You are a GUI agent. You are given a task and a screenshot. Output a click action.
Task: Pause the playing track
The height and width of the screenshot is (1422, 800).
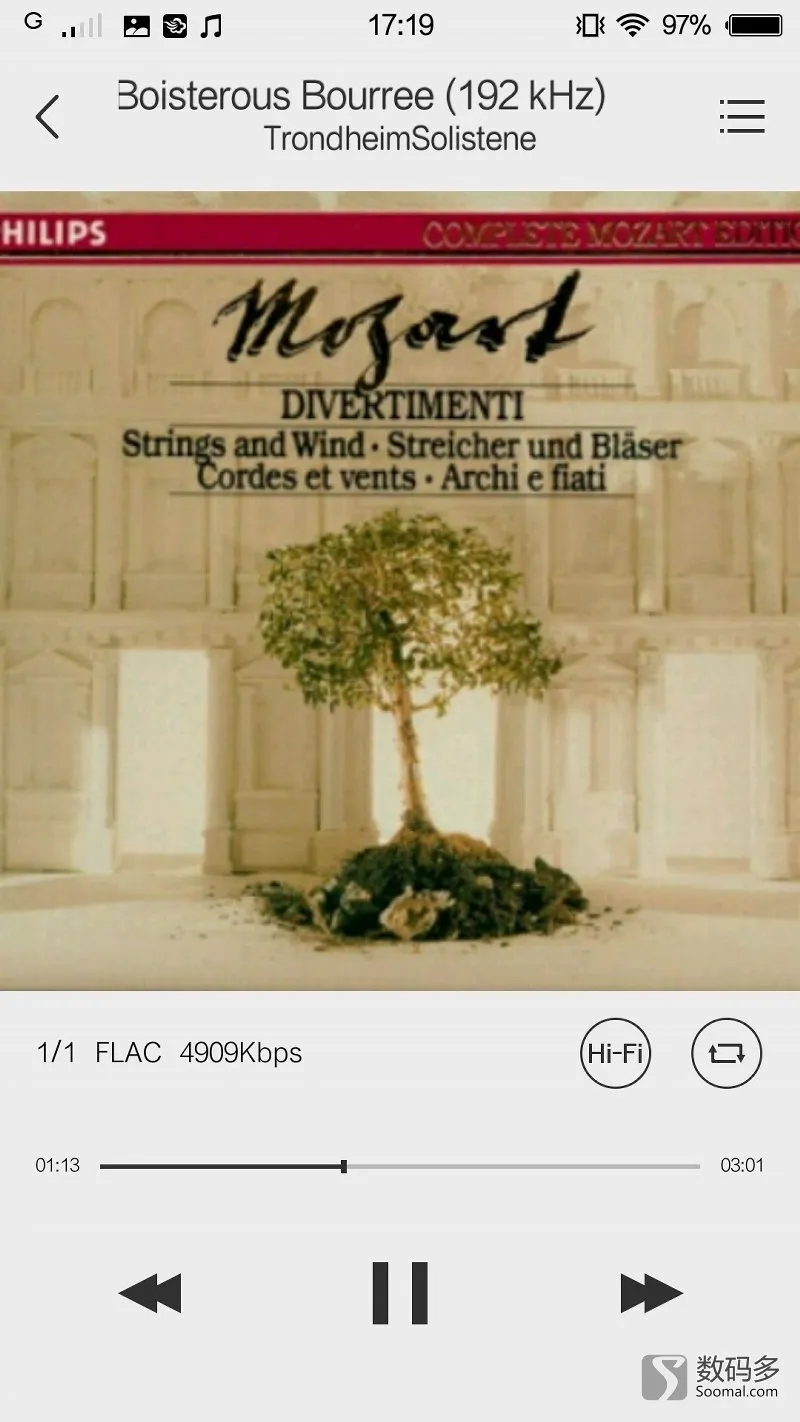400,1293
